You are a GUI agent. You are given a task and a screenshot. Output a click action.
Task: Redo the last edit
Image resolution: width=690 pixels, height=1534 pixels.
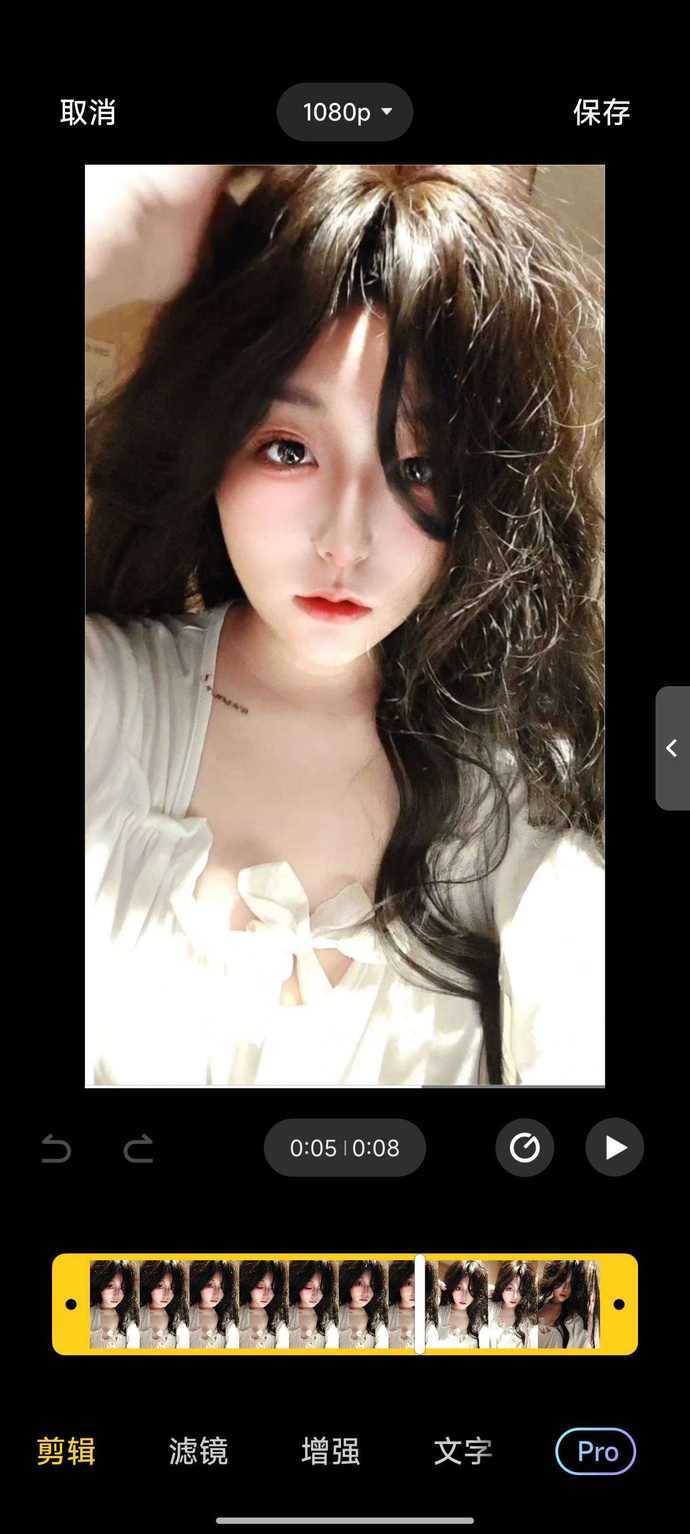[x=138, y=1148]
